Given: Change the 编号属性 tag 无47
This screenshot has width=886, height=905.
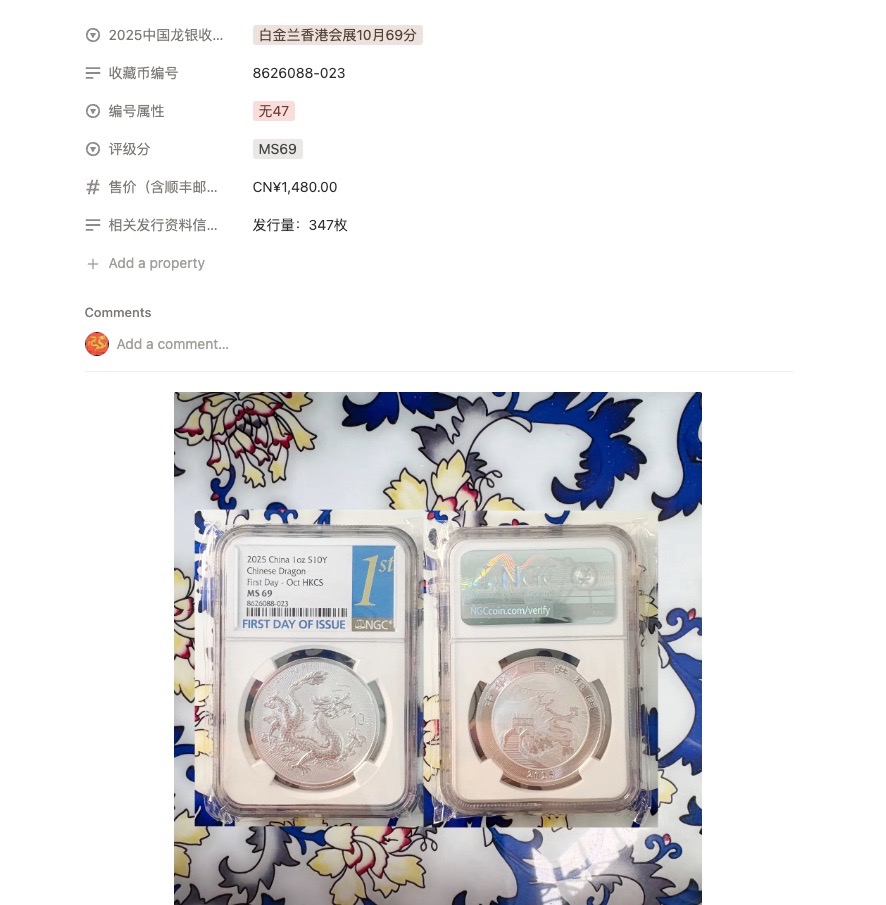Looking at the screenshot, I should click(x=273, y=111).
